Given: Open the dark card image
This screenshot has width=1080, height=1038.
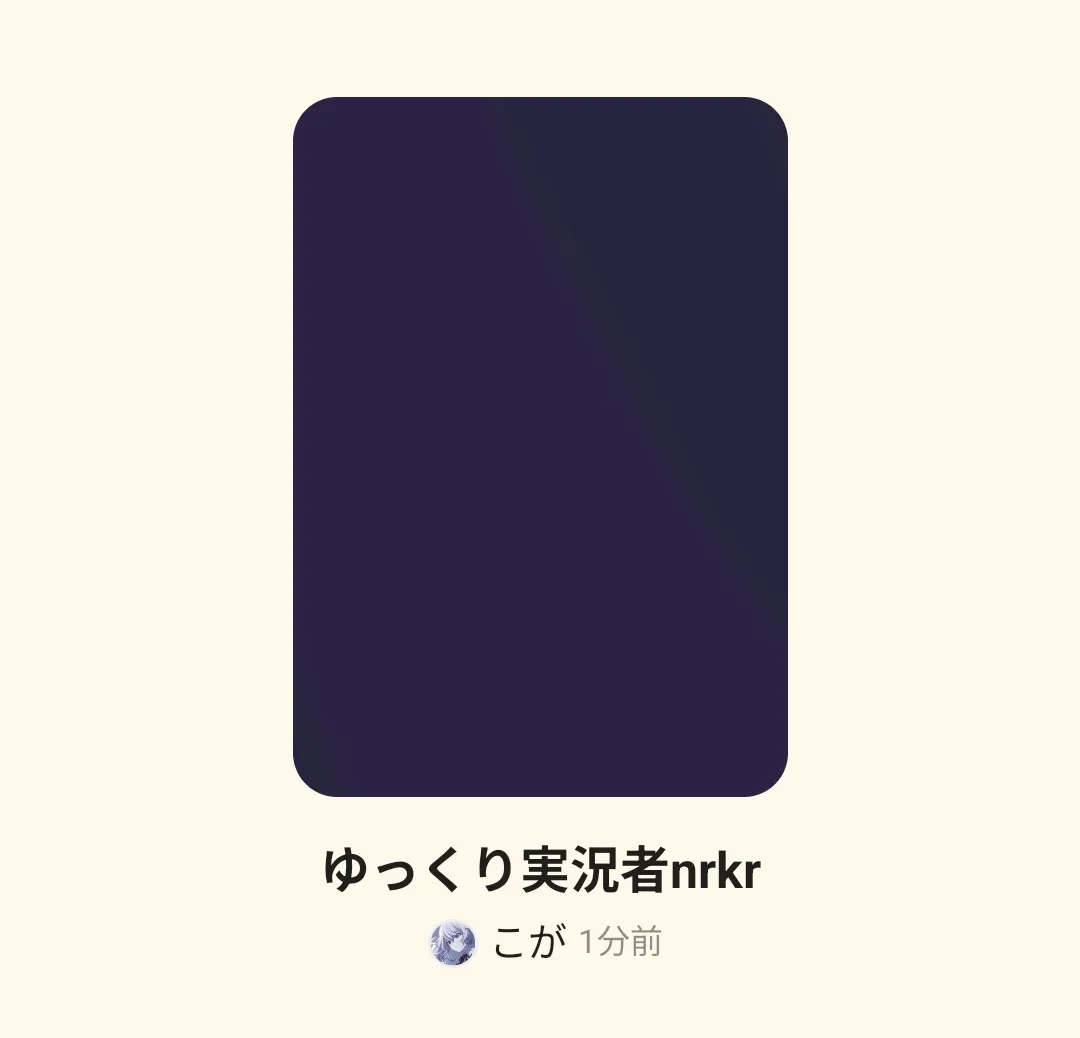Looking at the screenshot, I should tap(540, 447).
